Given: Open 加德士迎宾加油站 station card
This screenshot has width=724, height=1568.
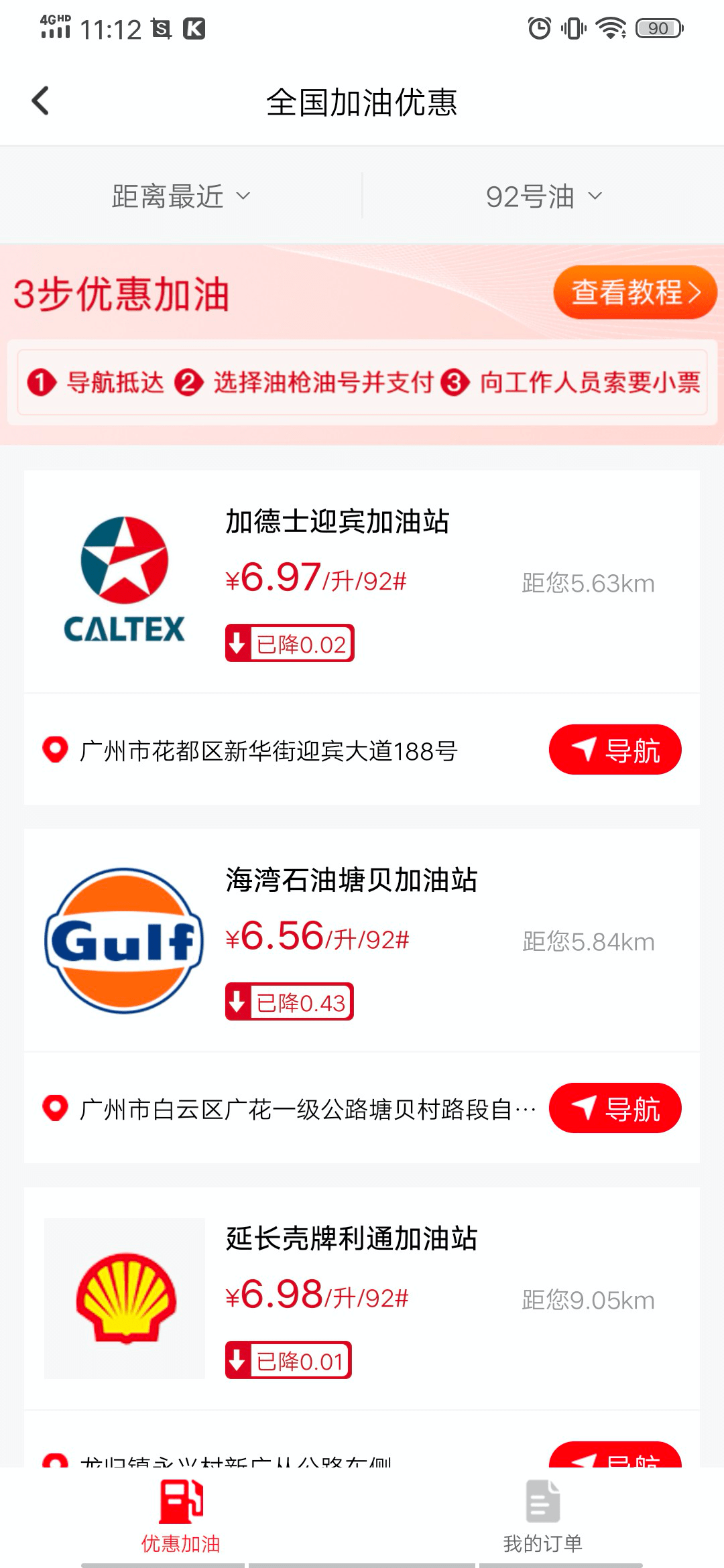Looking at the screenshot, I should (362, 580).
